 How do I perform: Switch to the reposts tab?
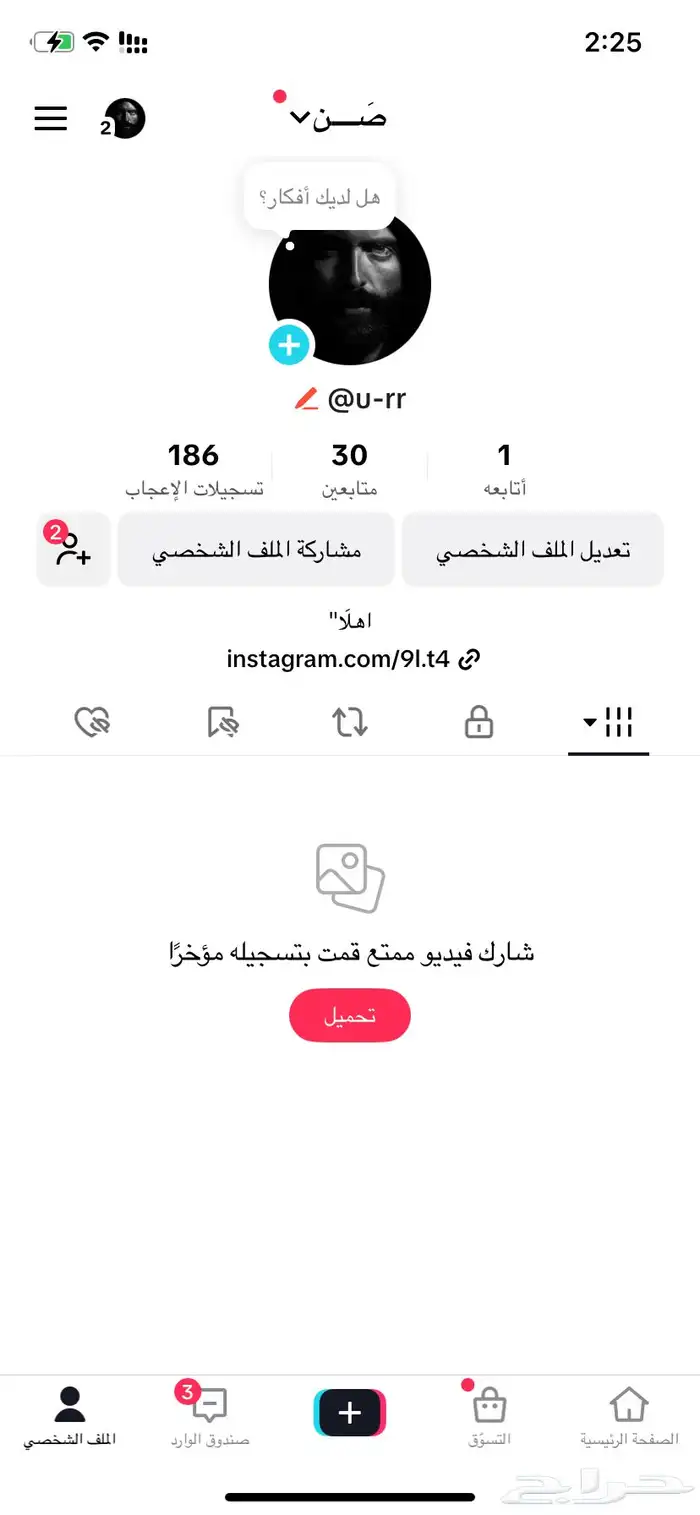click(x=350, y=722)
